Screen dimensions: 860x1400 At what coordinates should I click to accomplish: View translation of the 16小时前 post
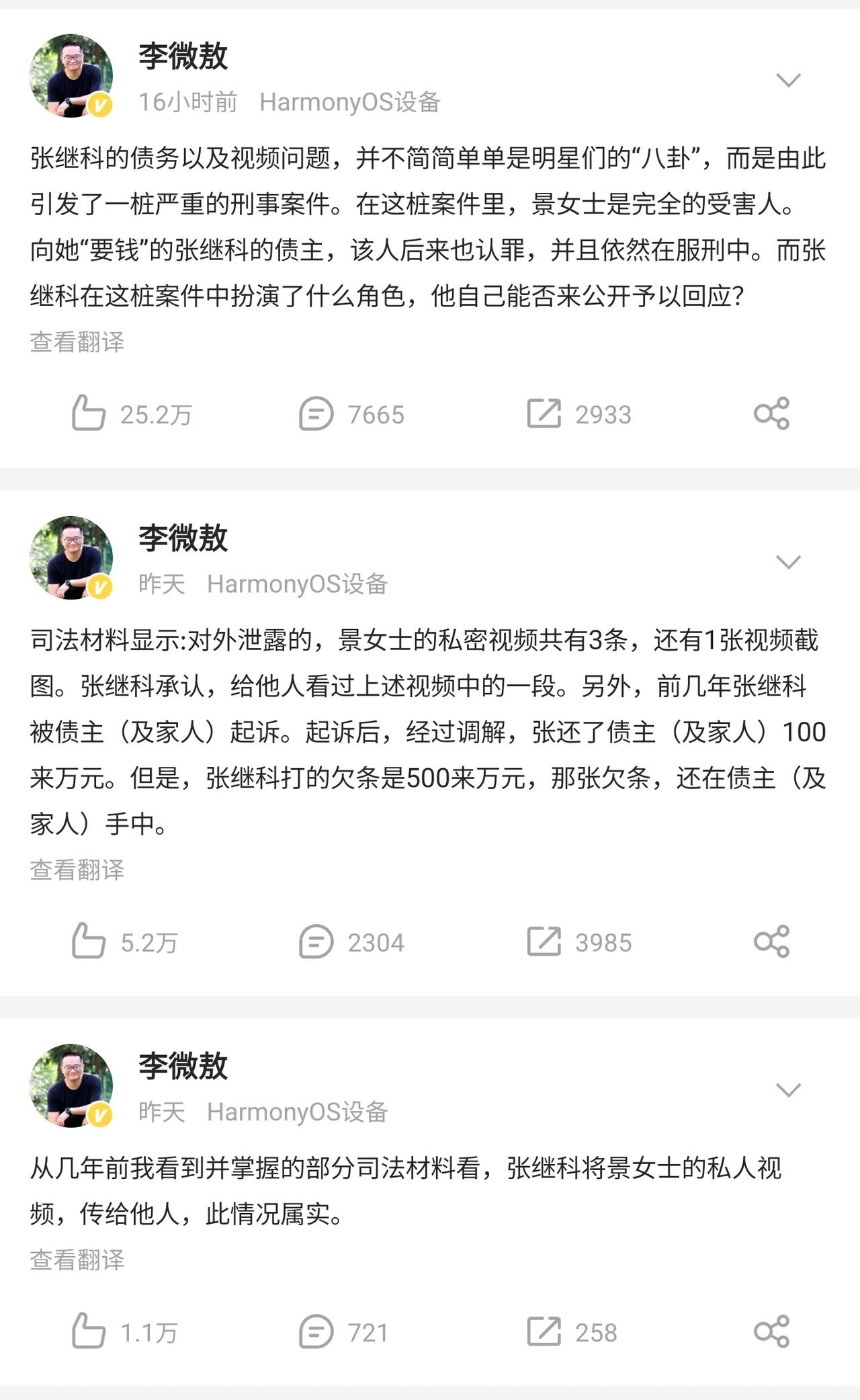click(77, 342)
